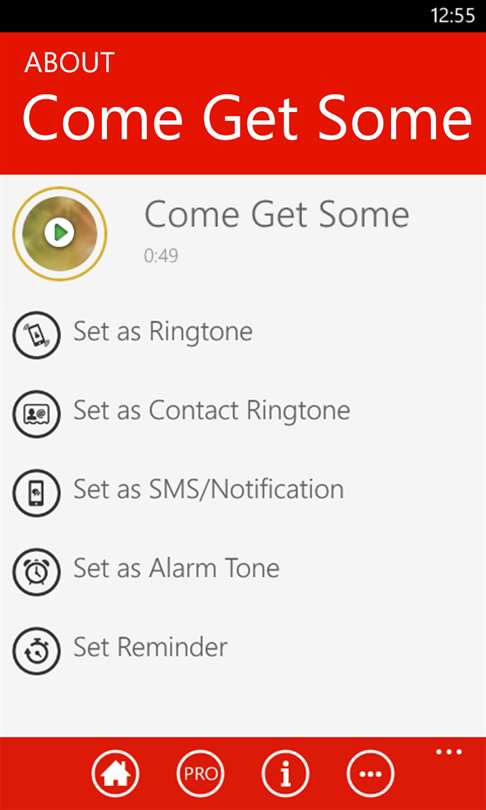Go to home via house icon
486x810 pixels.
click(116, 774)
